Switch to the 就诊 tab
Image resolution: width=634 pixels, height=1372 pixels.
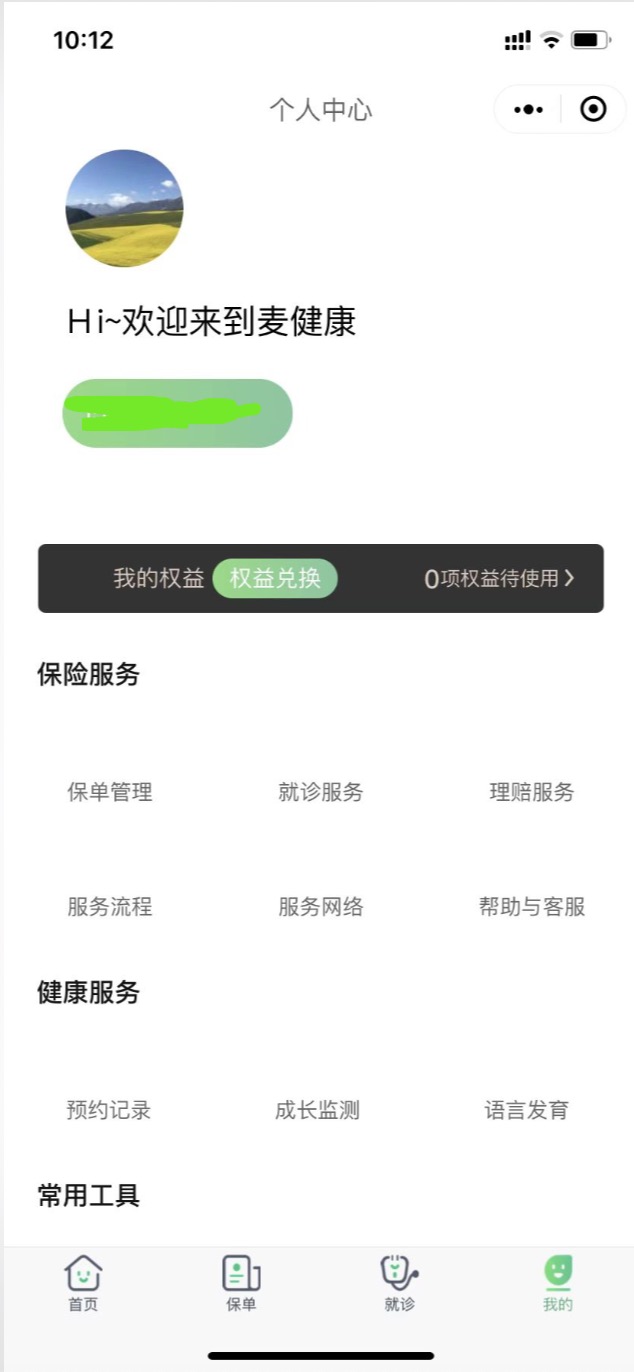tap(399, 1283)
